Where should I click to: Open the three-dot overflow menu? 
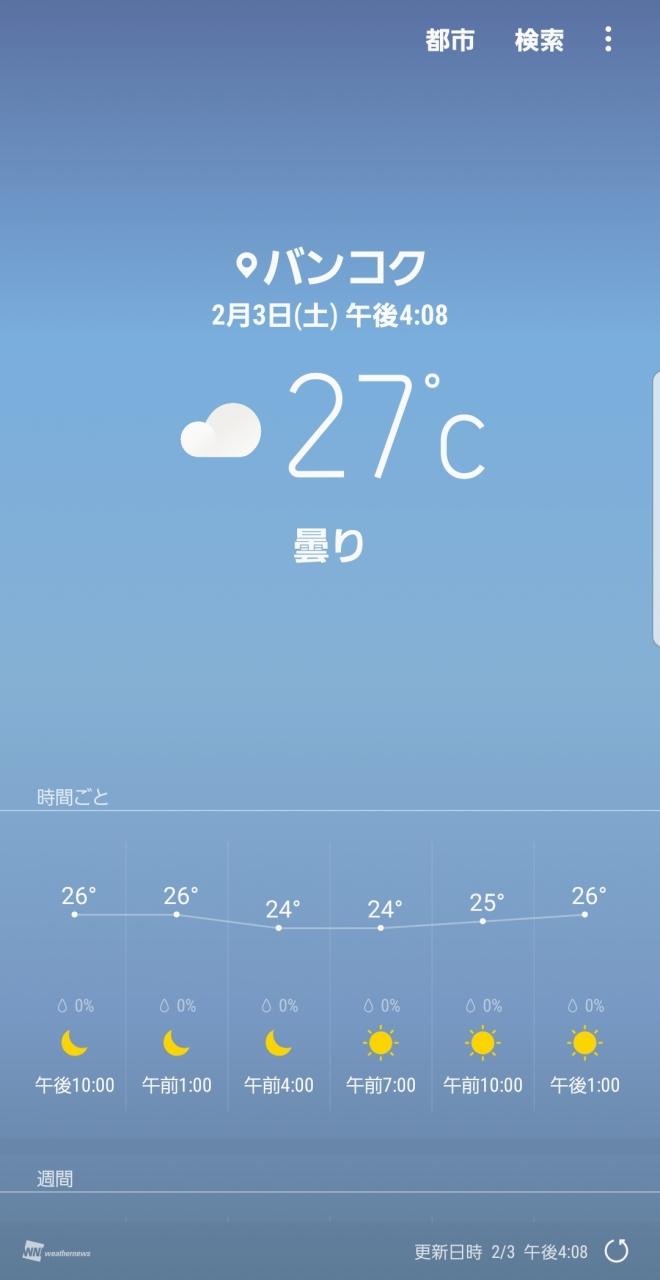608,40
